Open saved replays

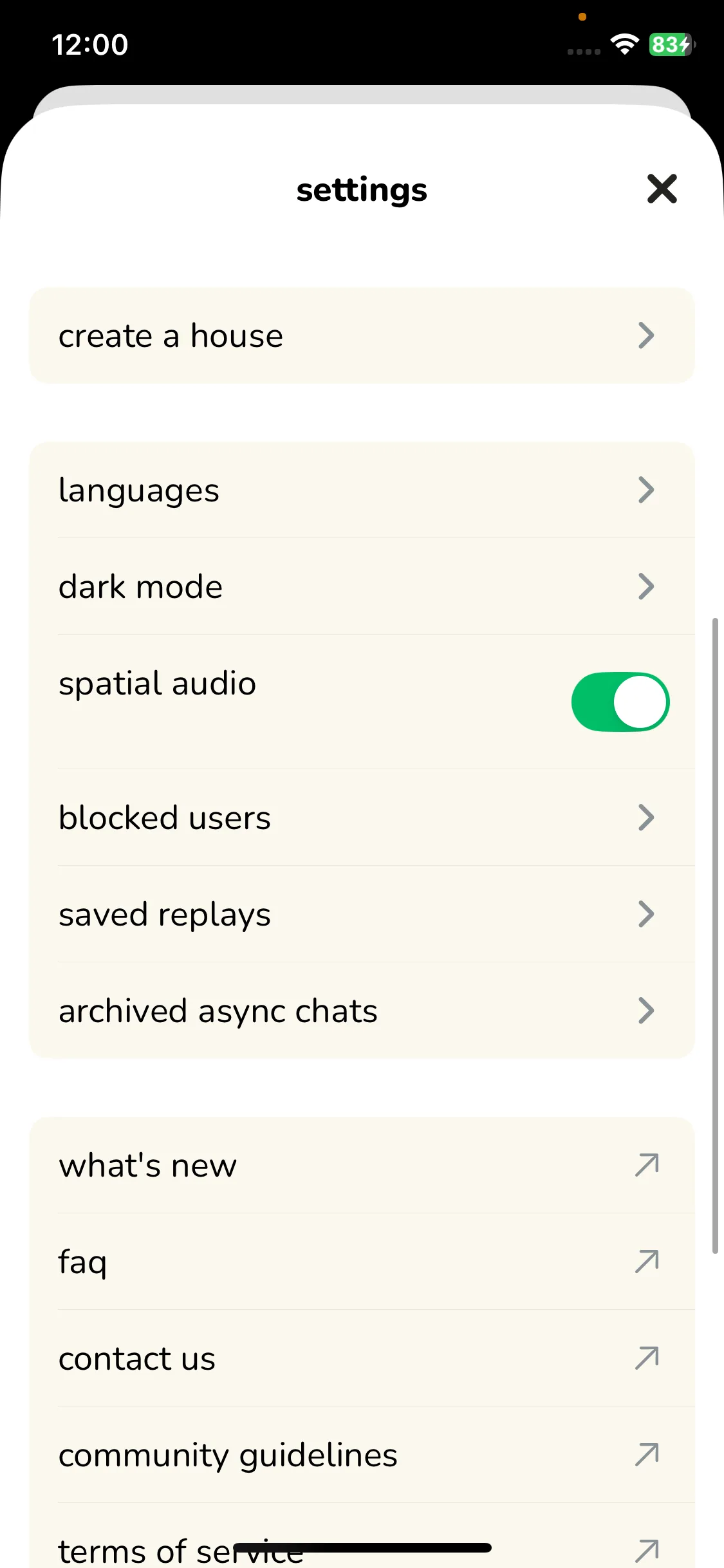(x=362, y=914)
